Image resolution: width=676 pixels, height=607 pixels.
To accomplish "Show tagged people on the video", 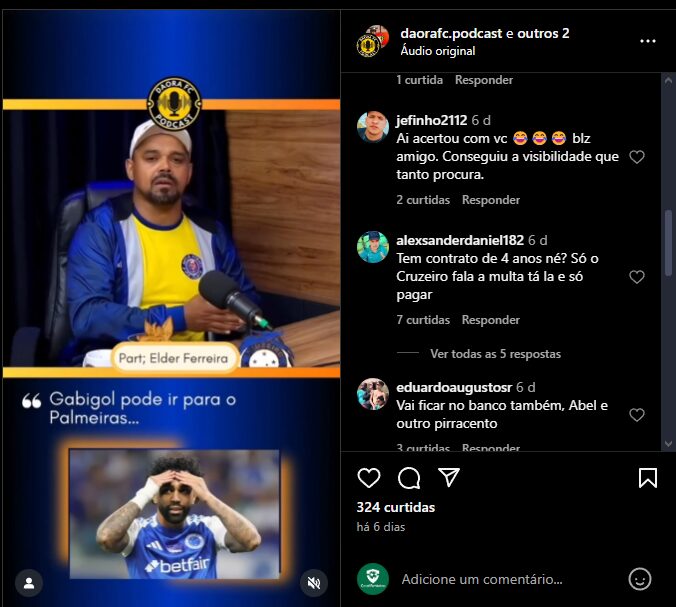I will coord(29,582).
